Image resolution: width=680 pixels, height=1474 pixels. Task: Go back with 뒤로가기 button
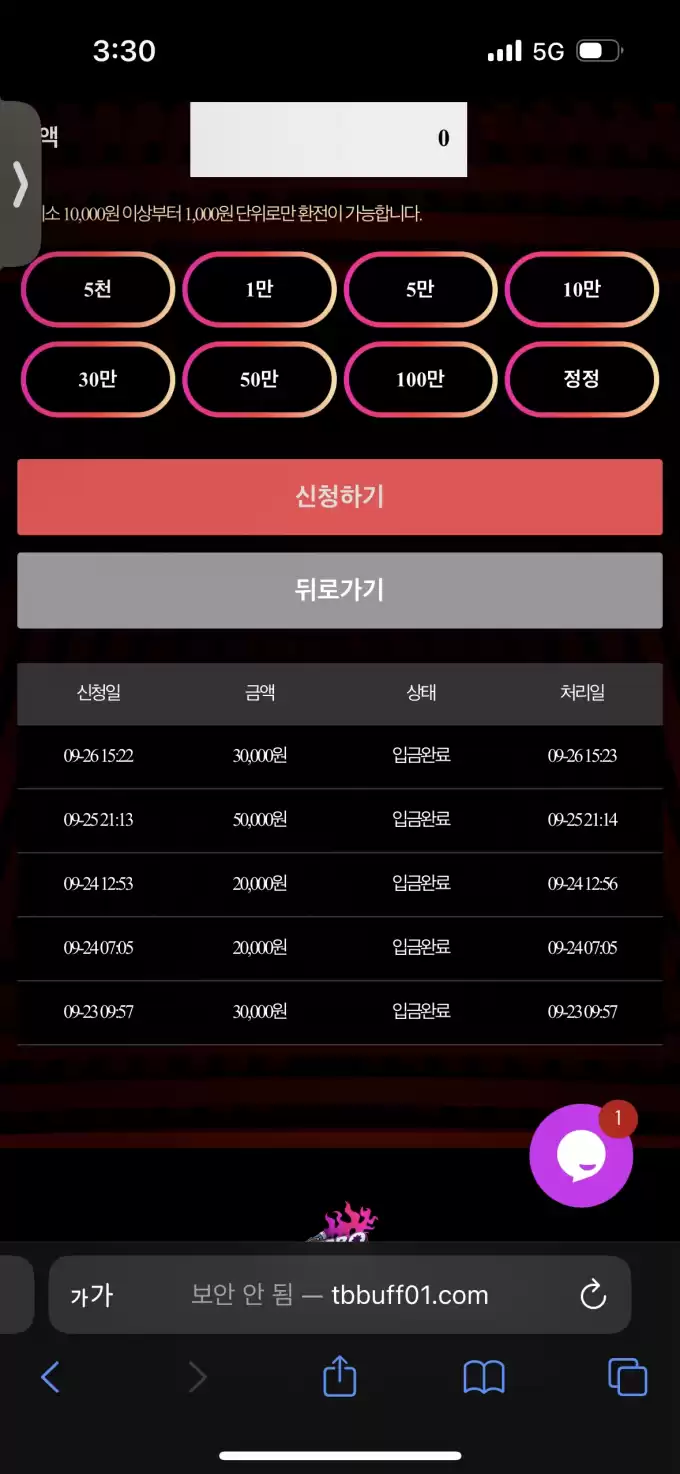(339, 590)
